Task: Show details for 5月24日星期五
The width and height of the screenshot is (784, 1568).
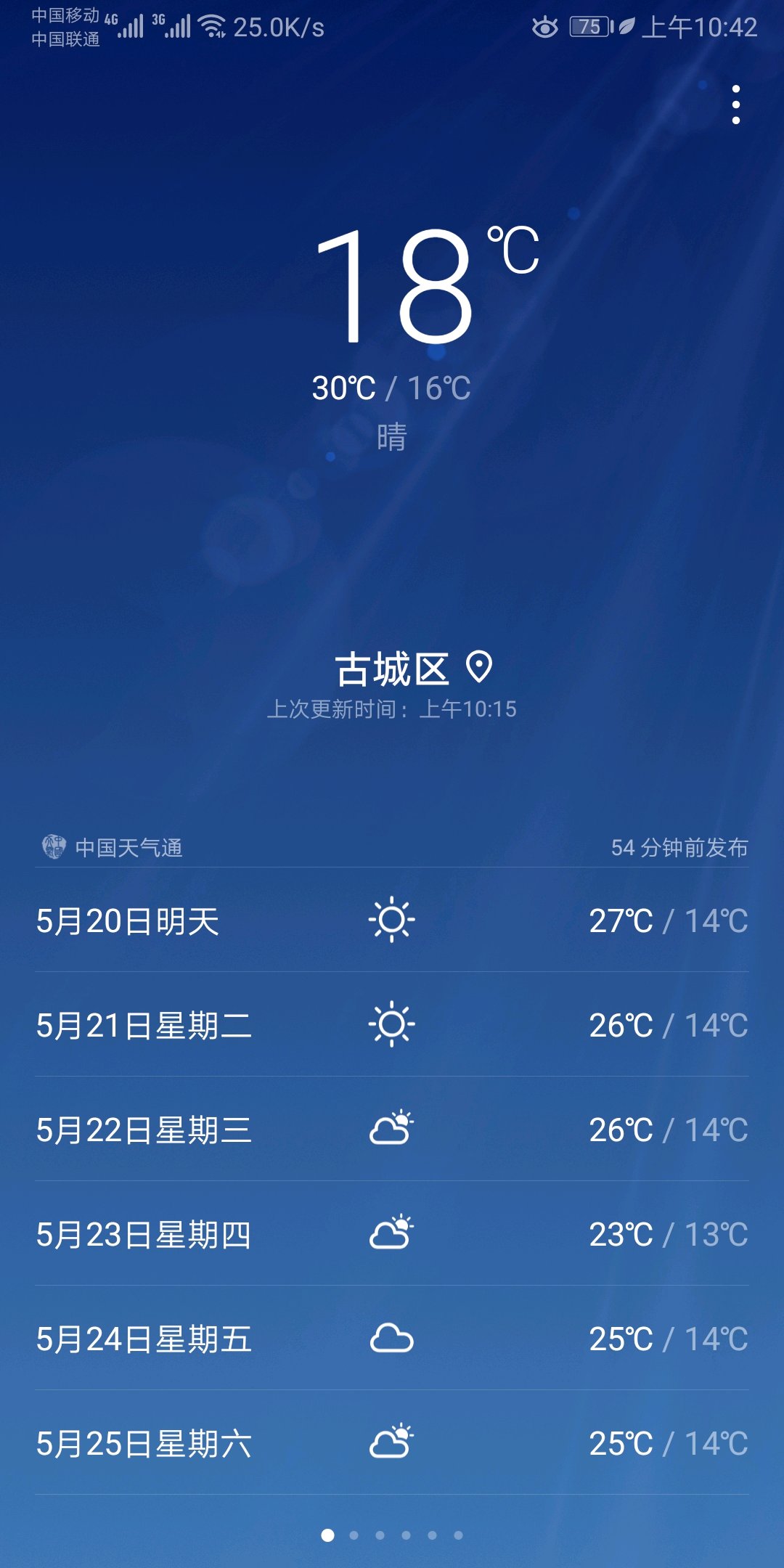Action: tap(392, 1339)
